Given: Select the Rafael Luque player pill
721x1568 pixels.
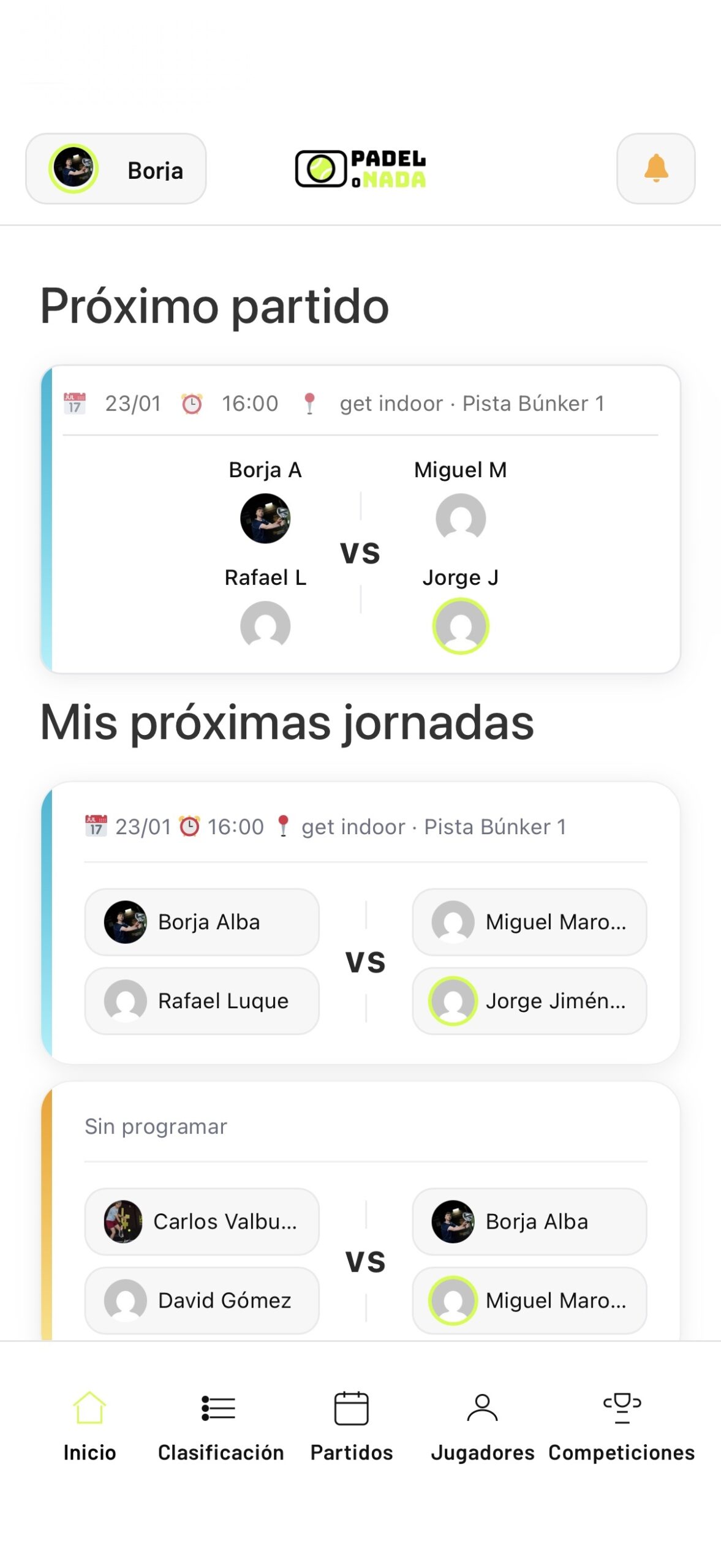Looking at the screenshot, I should point(202,1001).
